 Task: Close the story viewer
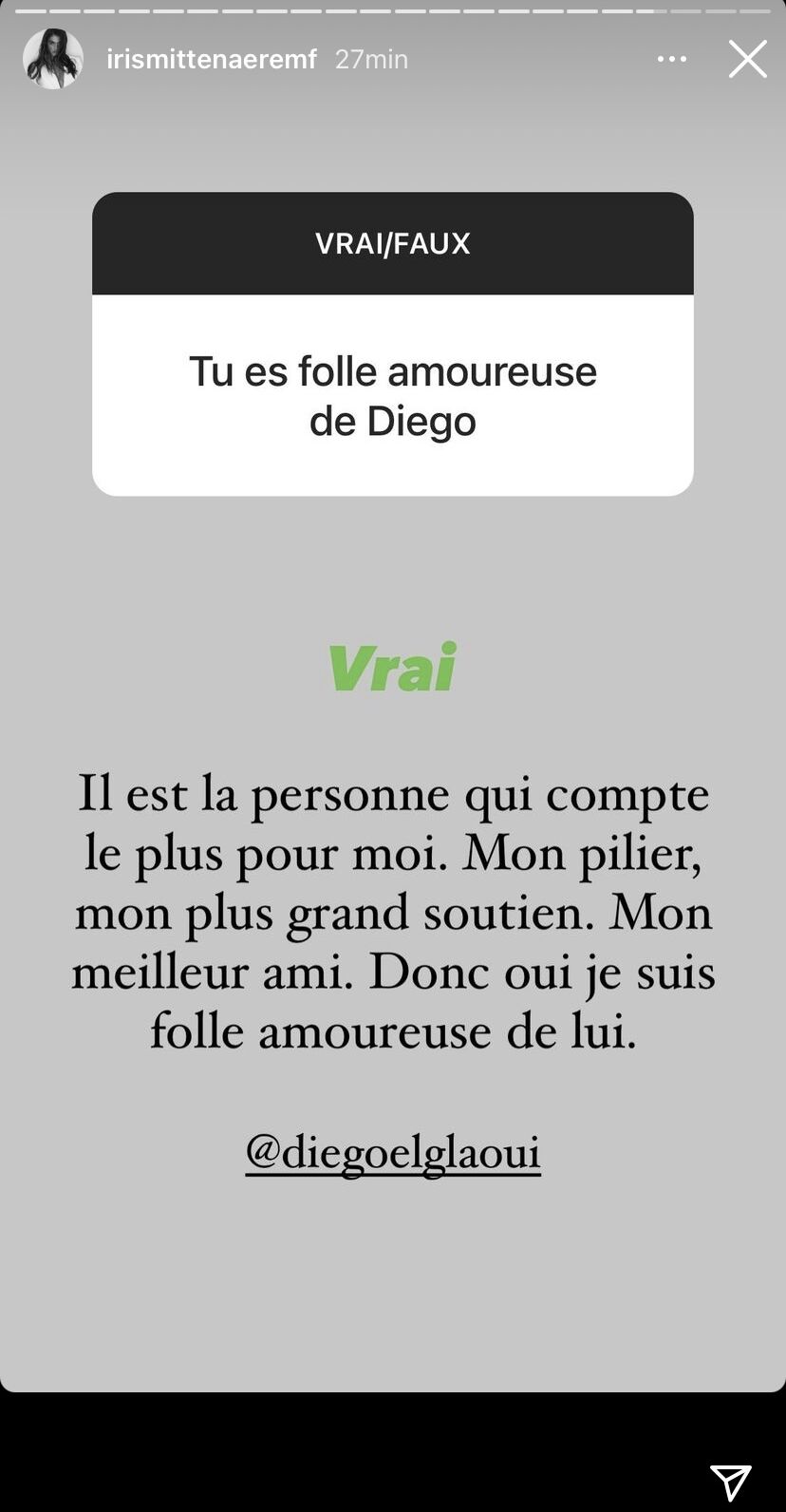pyautogui.click(x=747, y=59)
